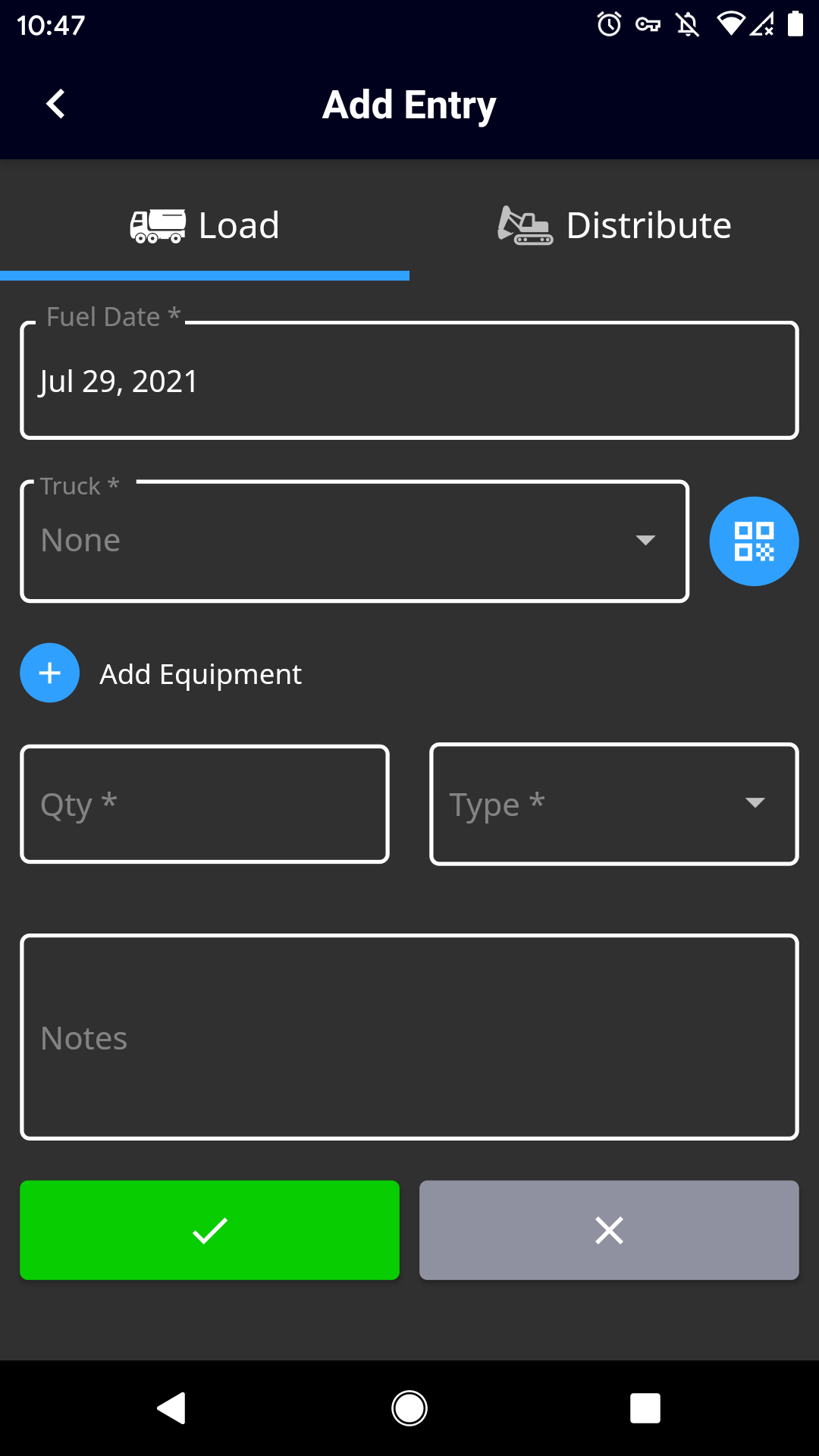The height and width of the screenshot is (1456, 819).
Task: Select the Load tab
Action: click(205, 225)
